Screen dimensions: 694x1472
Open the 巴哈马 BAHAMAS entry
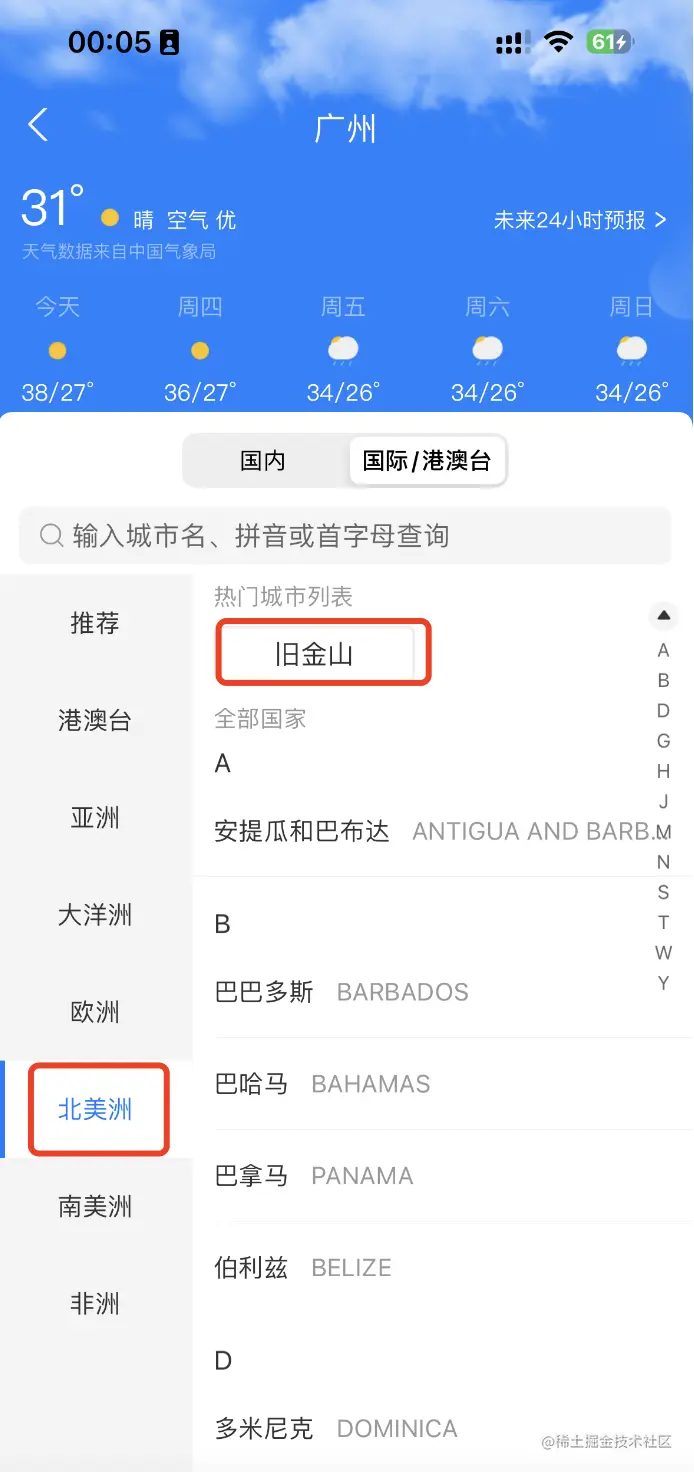point(323,1084)
